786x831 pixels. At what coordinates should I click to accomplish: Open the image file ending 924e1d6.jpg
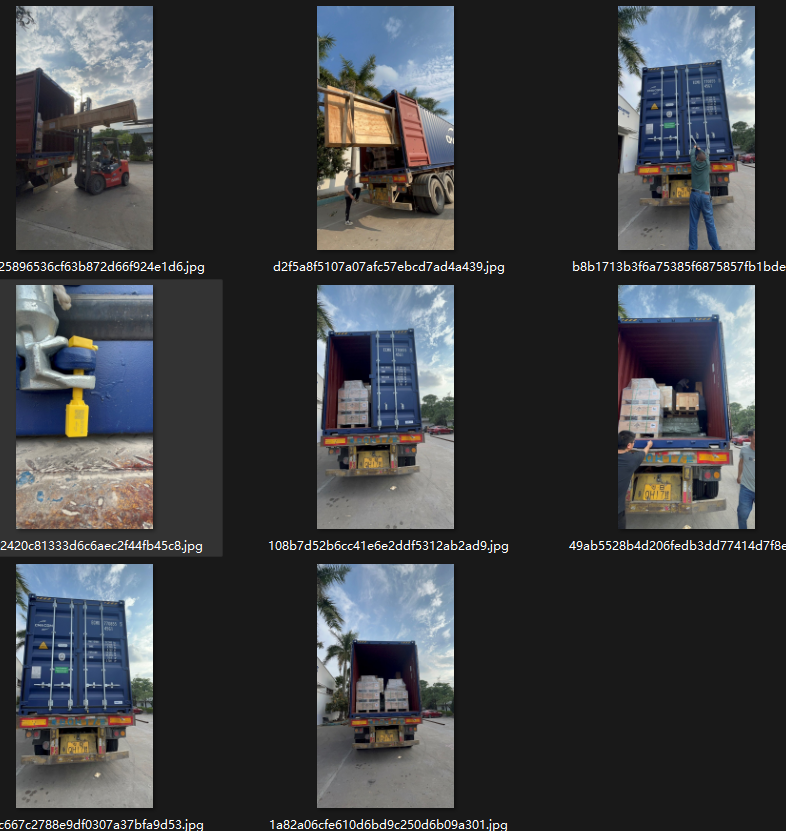coord(84,128)
